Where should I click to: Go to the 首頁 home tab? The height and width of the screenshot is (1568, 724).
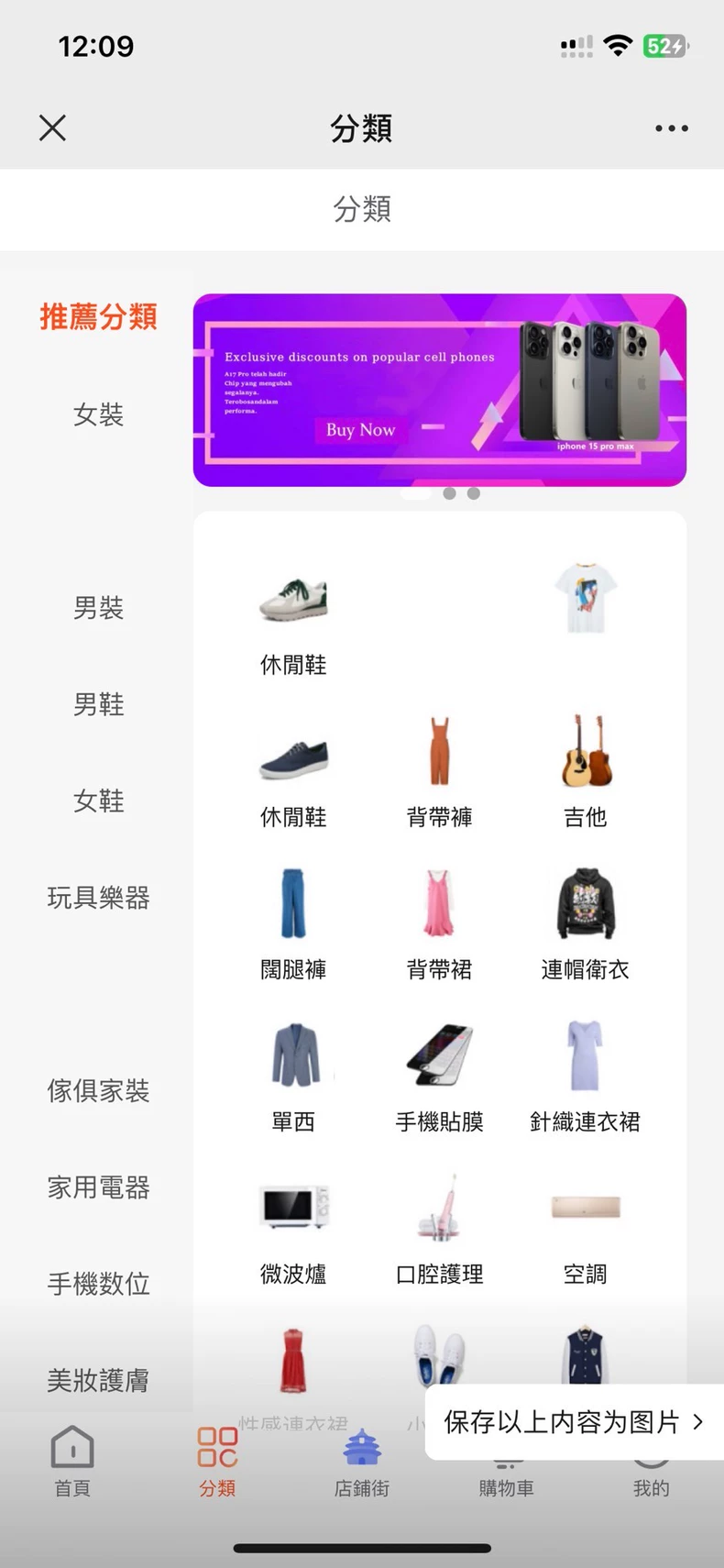(x=72, y=1462)
